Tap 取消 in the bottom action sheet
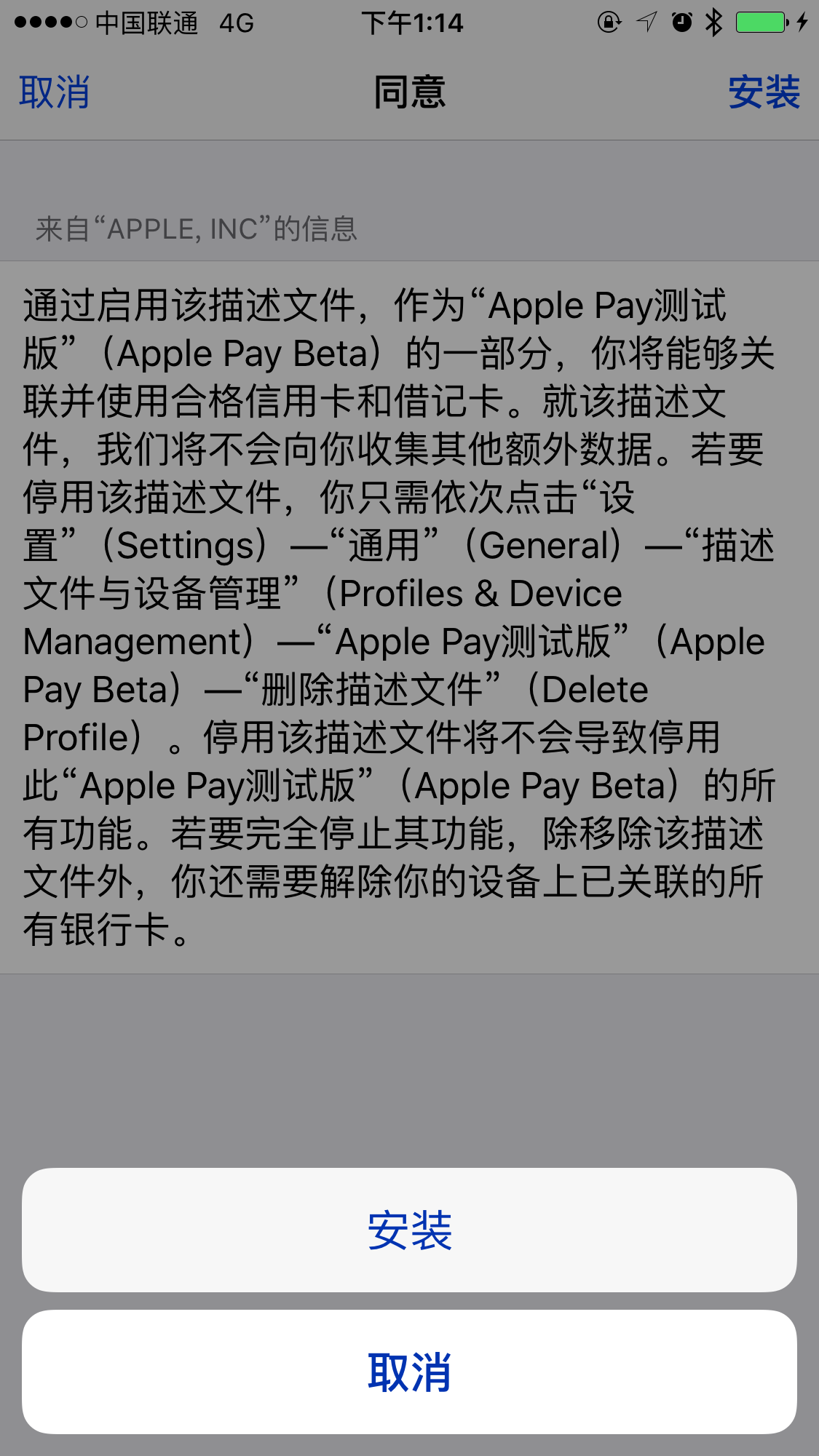Viewport: 819px width, 1456px height. point(409,1372)
